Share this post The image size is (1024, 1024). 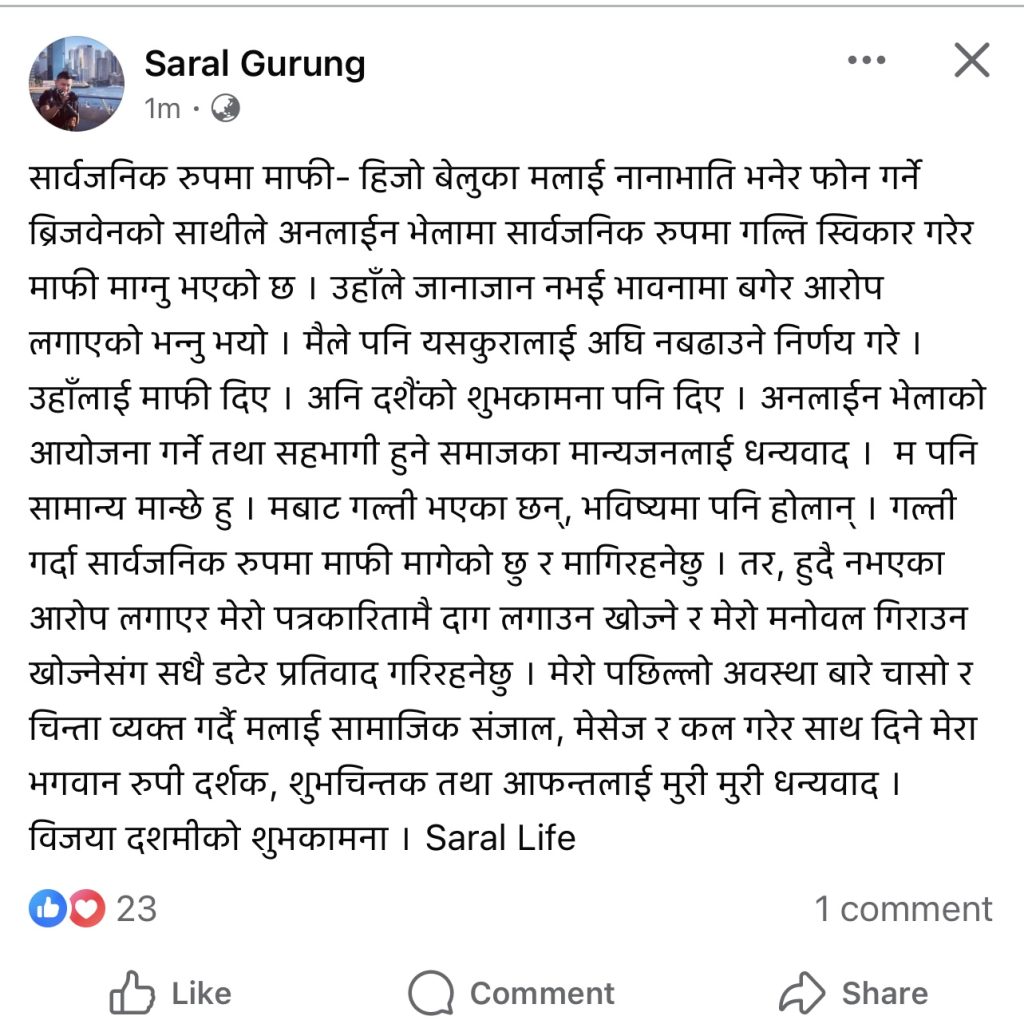point(854,993)
